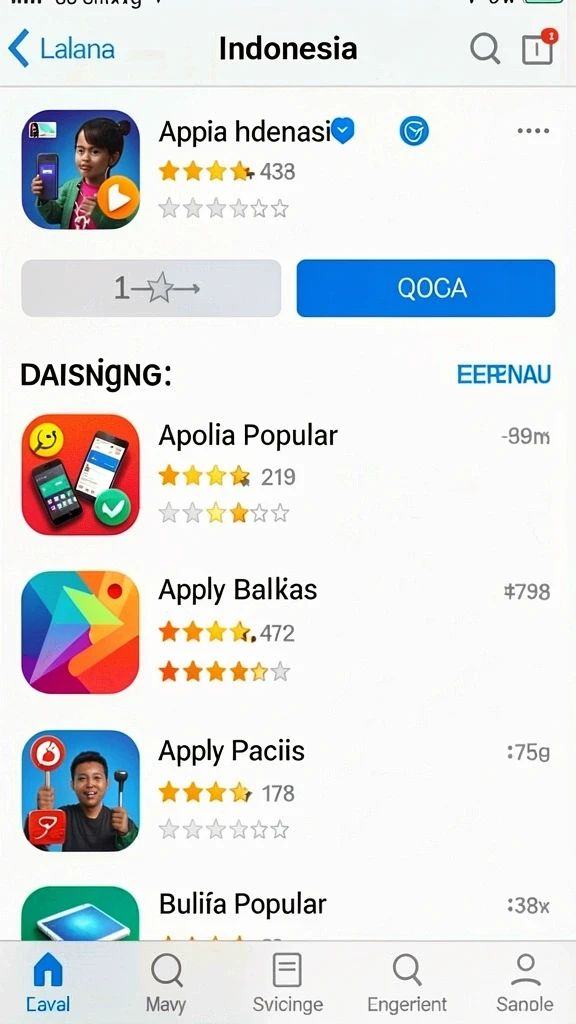Switch to the Engerient tab
576x1024 pixels.
click(407, 982)
